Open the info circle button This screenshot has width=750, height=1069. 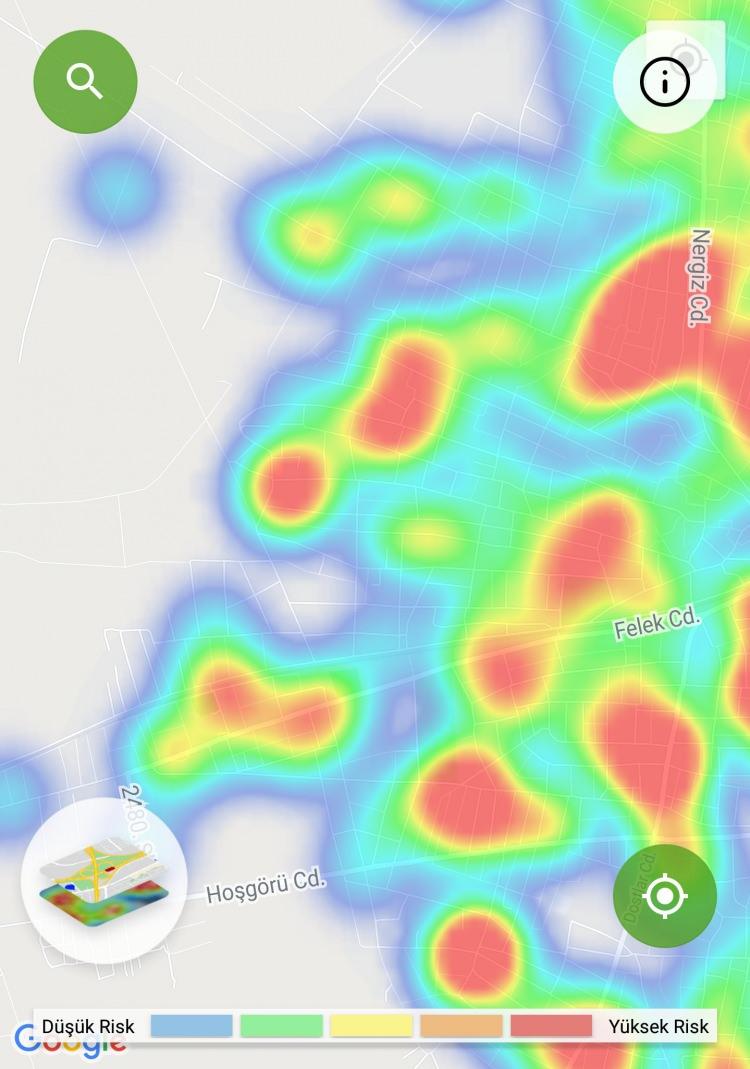[x=664, y=83]
